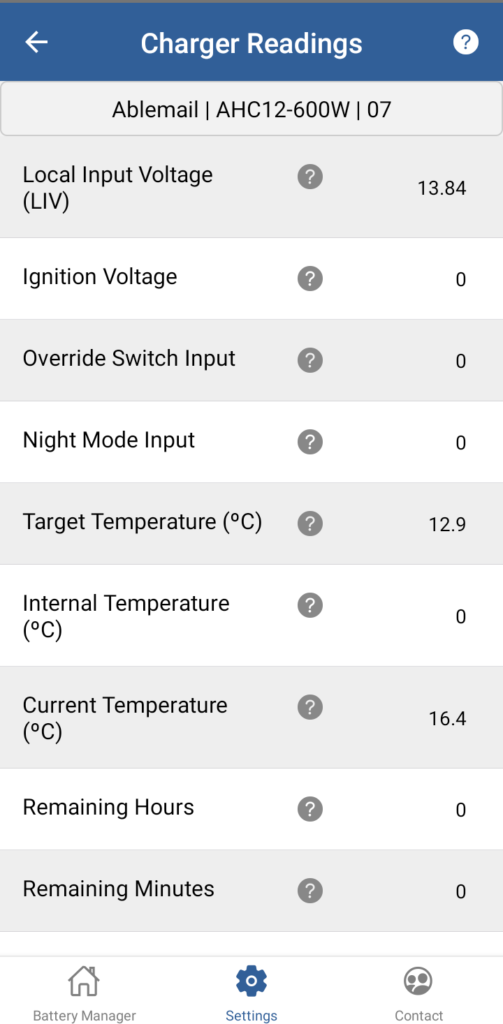Viewport: 503px width, 1024px height.
Task: Show help for Current Temperature
Action: point(310,707)
